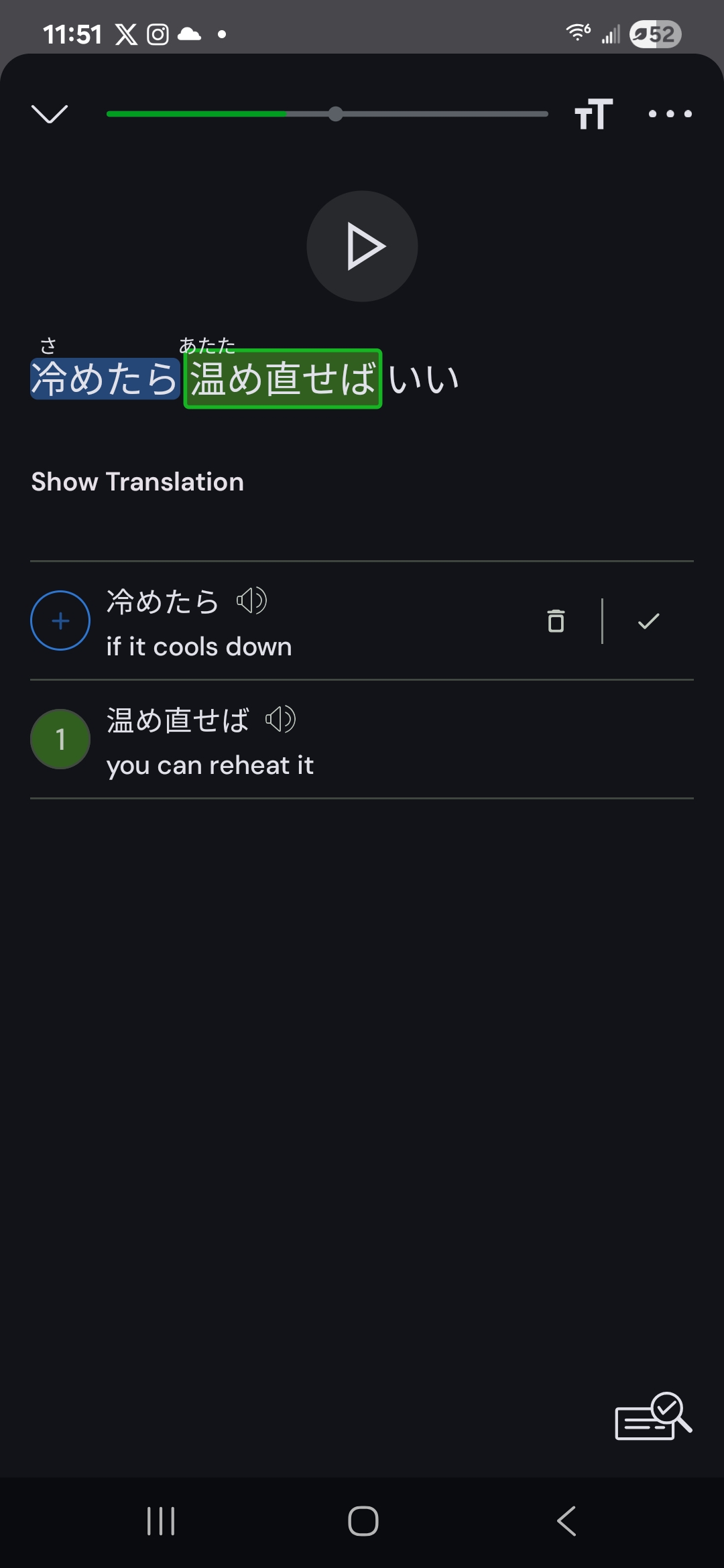
Task: Open the review vocabulary icon
Action: 653,1417
